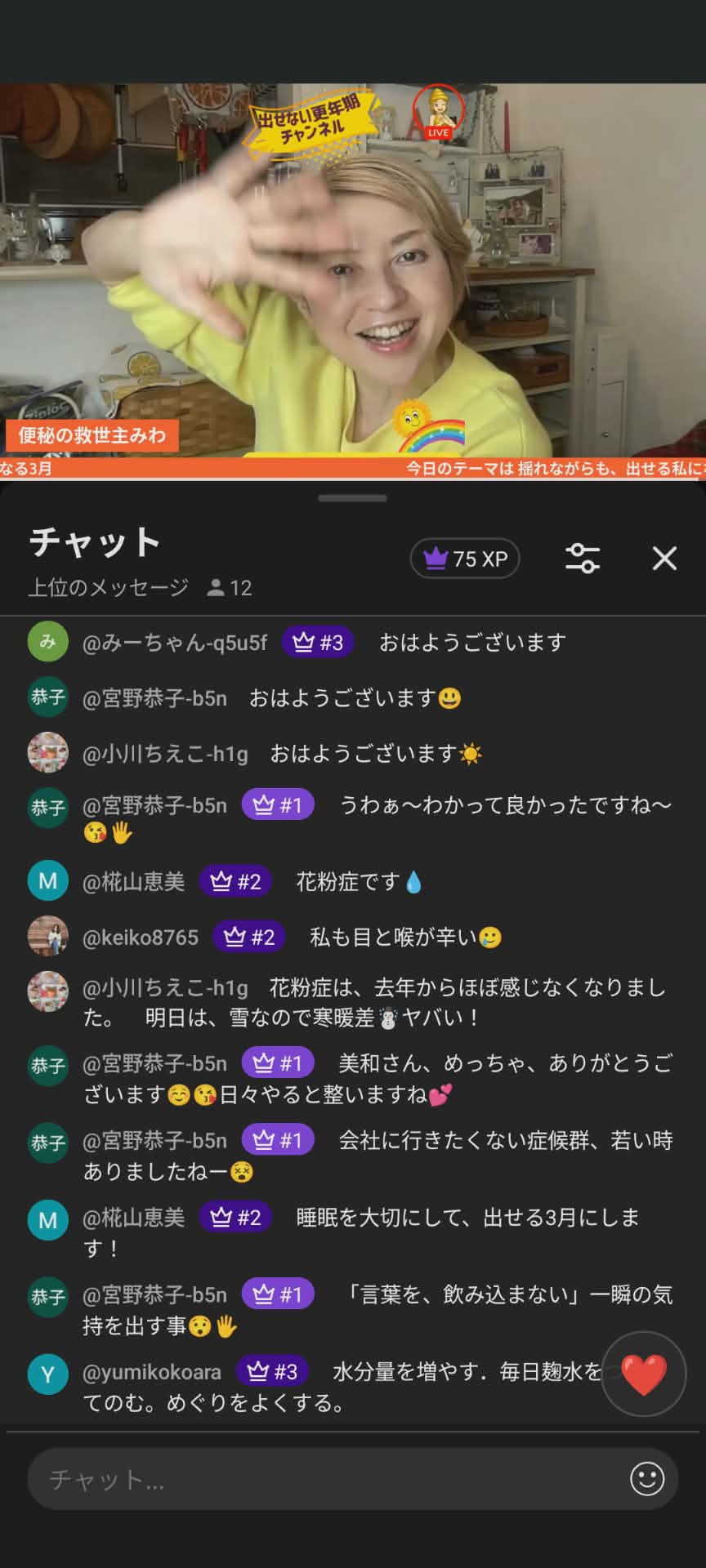Viewport: 706px width, 1568px height.
Task: Open the 75 XP crown badge
Action: [x=465, y=559]
